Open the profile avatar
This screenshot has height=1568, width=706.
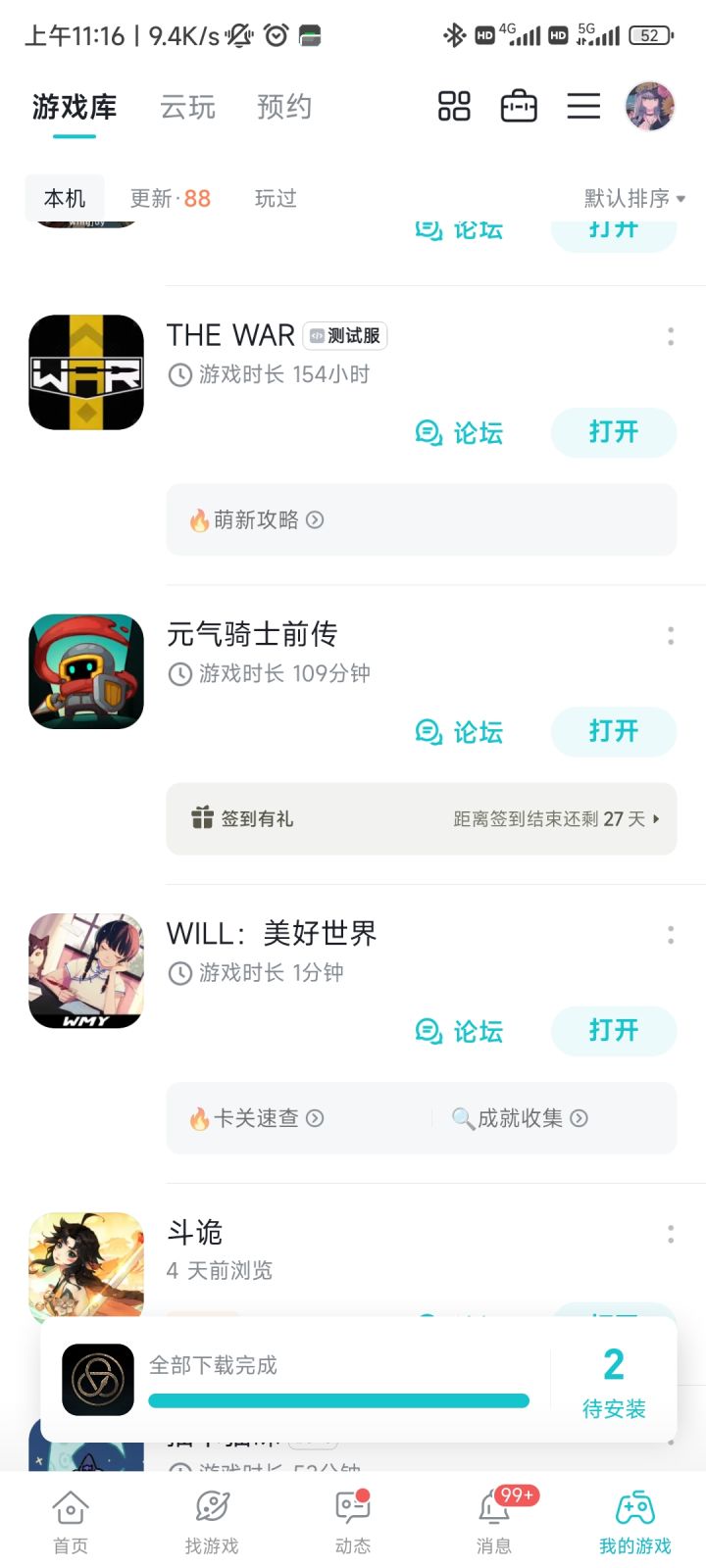click(x=650, y=106)
